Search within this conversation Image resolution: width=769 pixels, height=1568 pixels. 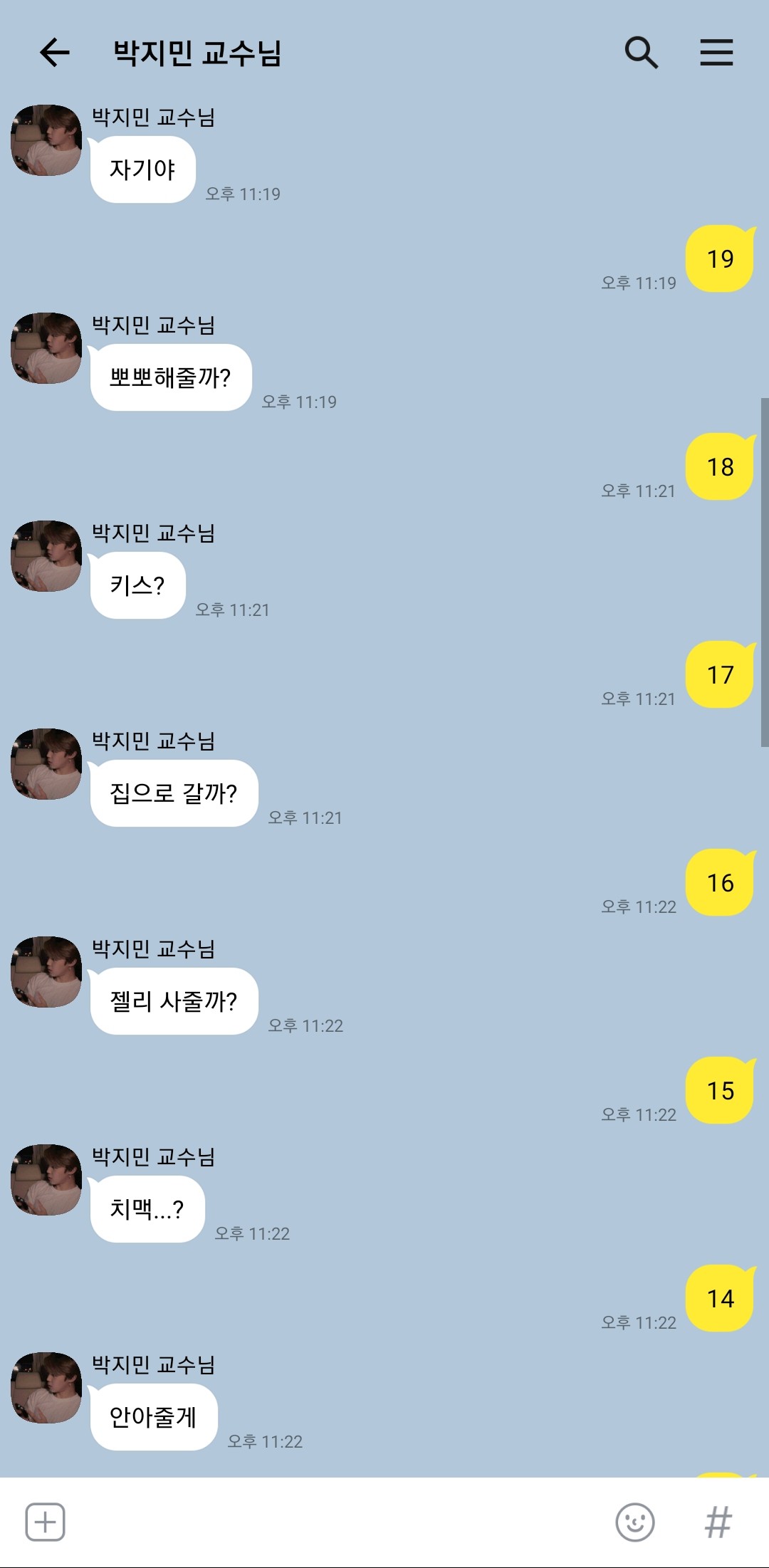(x=641, y=53)
